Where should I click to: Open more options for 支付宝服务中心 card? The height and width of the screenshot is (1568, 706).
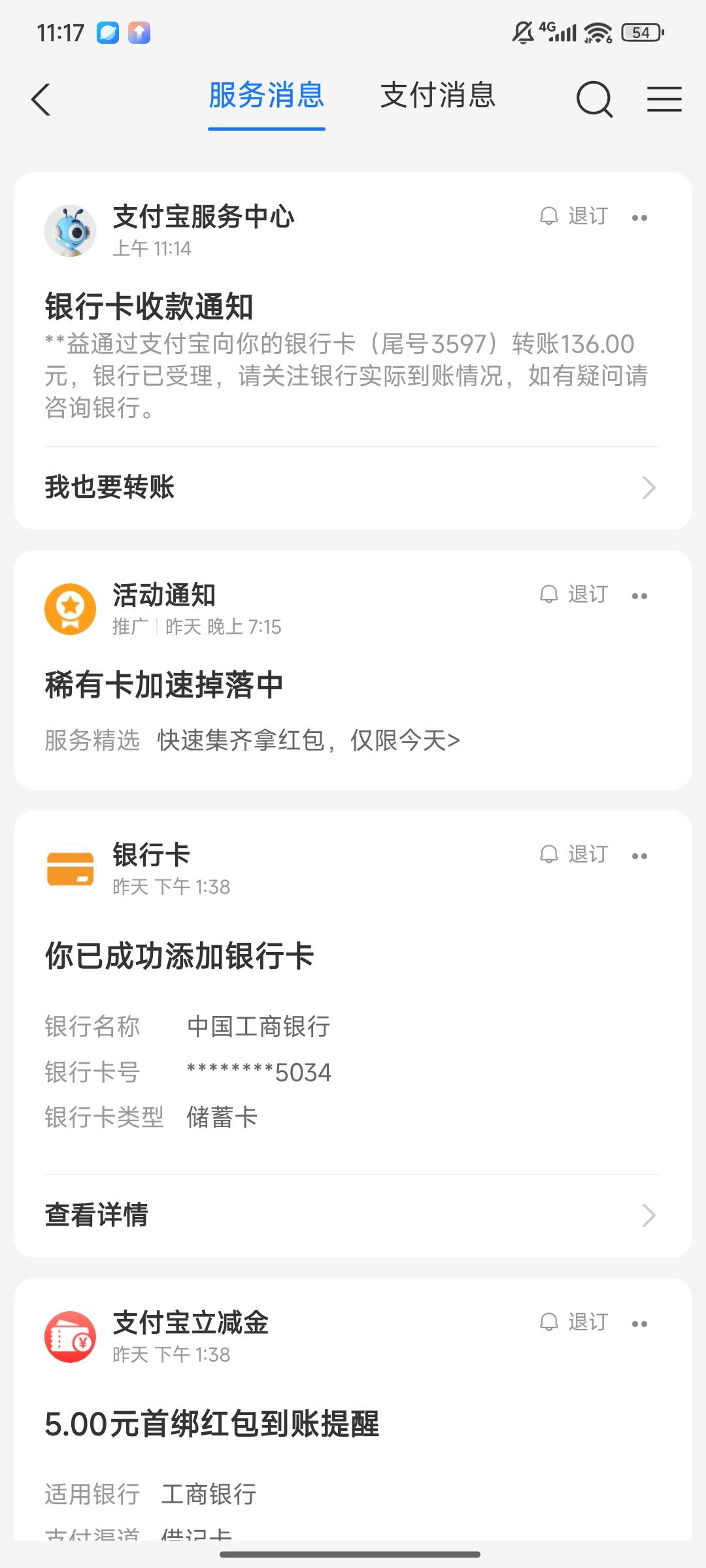[639, 218]
